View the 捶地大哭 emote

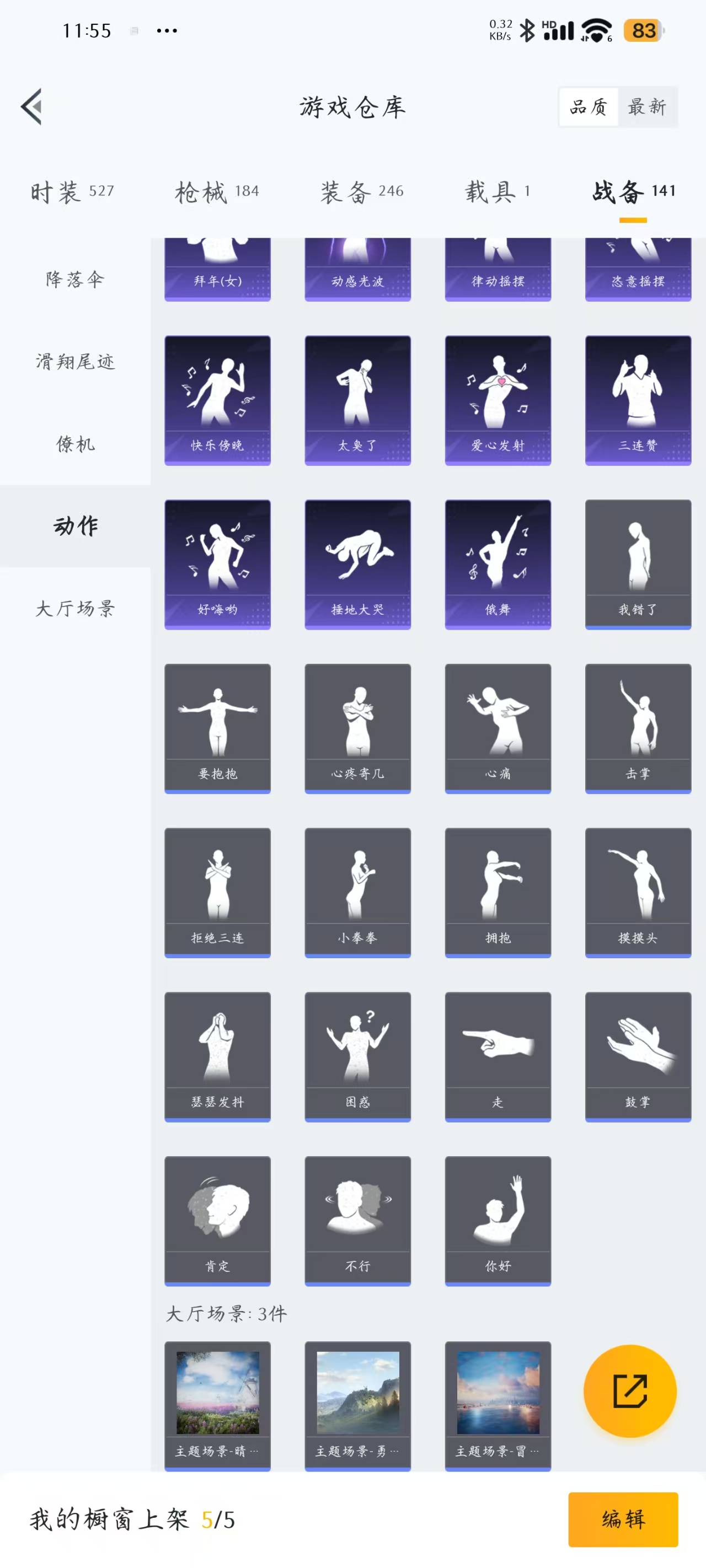point(357,564)
